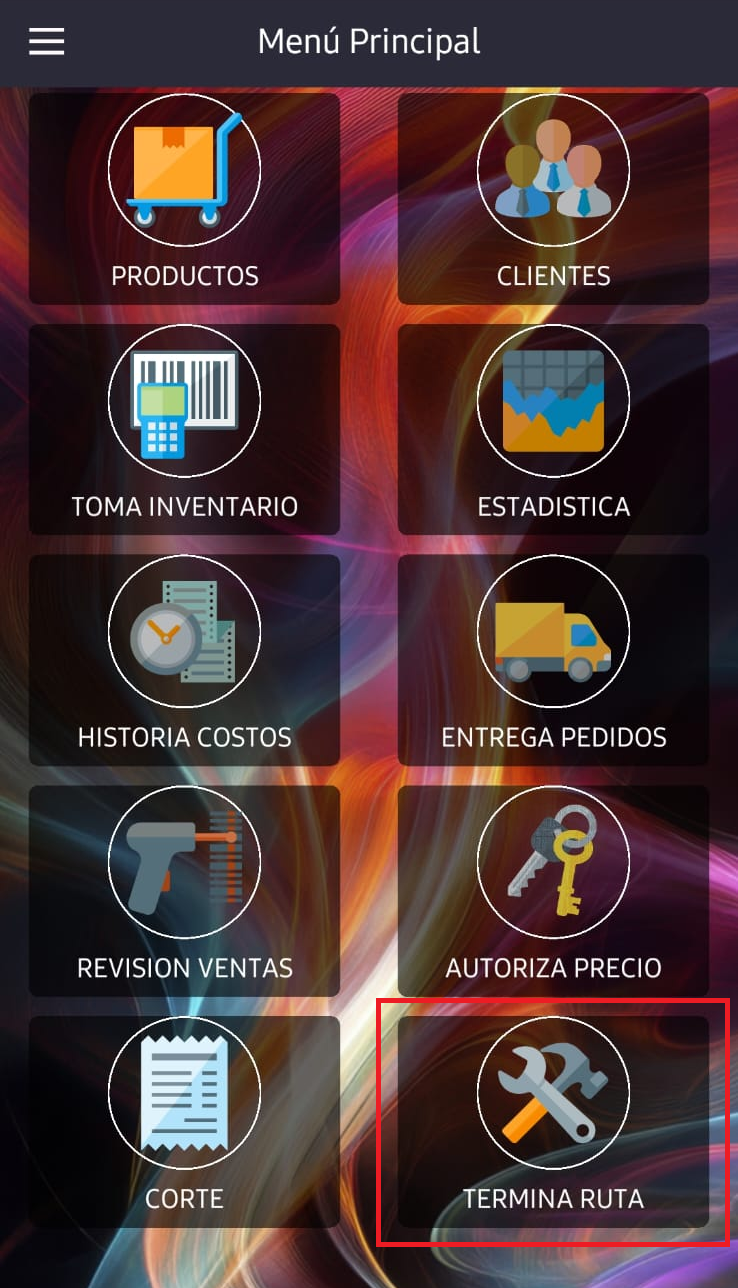The height and width of the screenshot is (1288, 738).
Task: Tap the Toma Inventario barcode scanner icon
Action: [x=184, y=399]
